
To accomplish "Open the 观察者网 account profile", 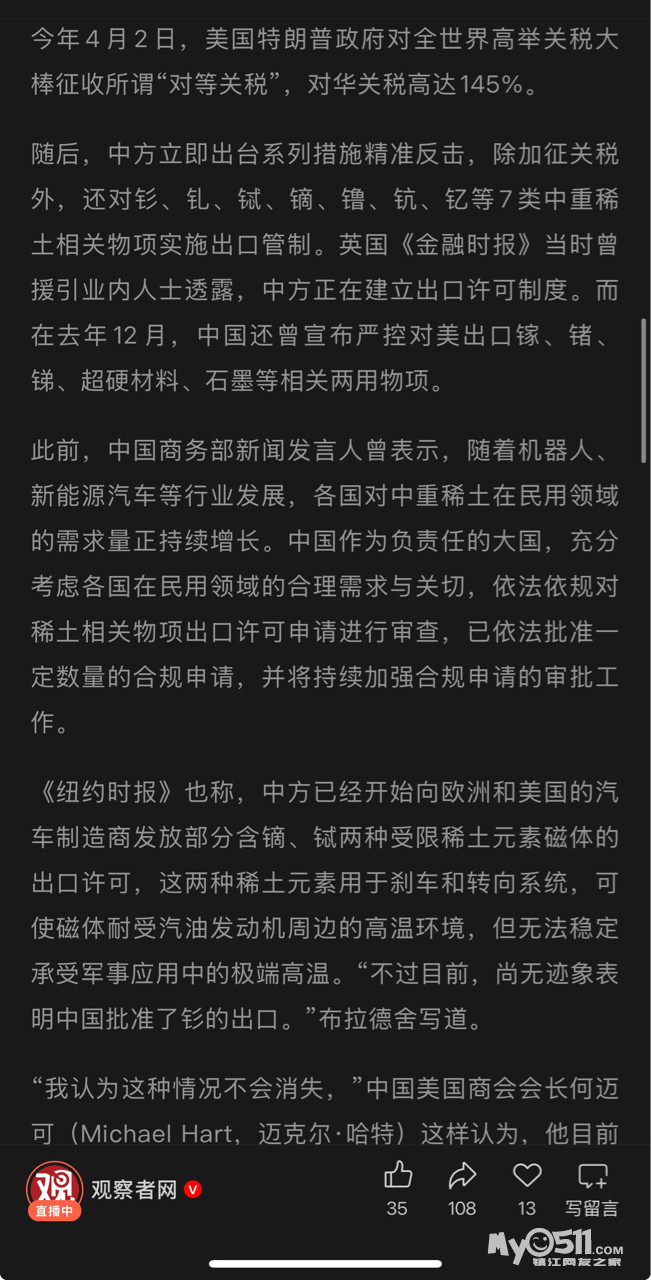I will coord(134,1189).
